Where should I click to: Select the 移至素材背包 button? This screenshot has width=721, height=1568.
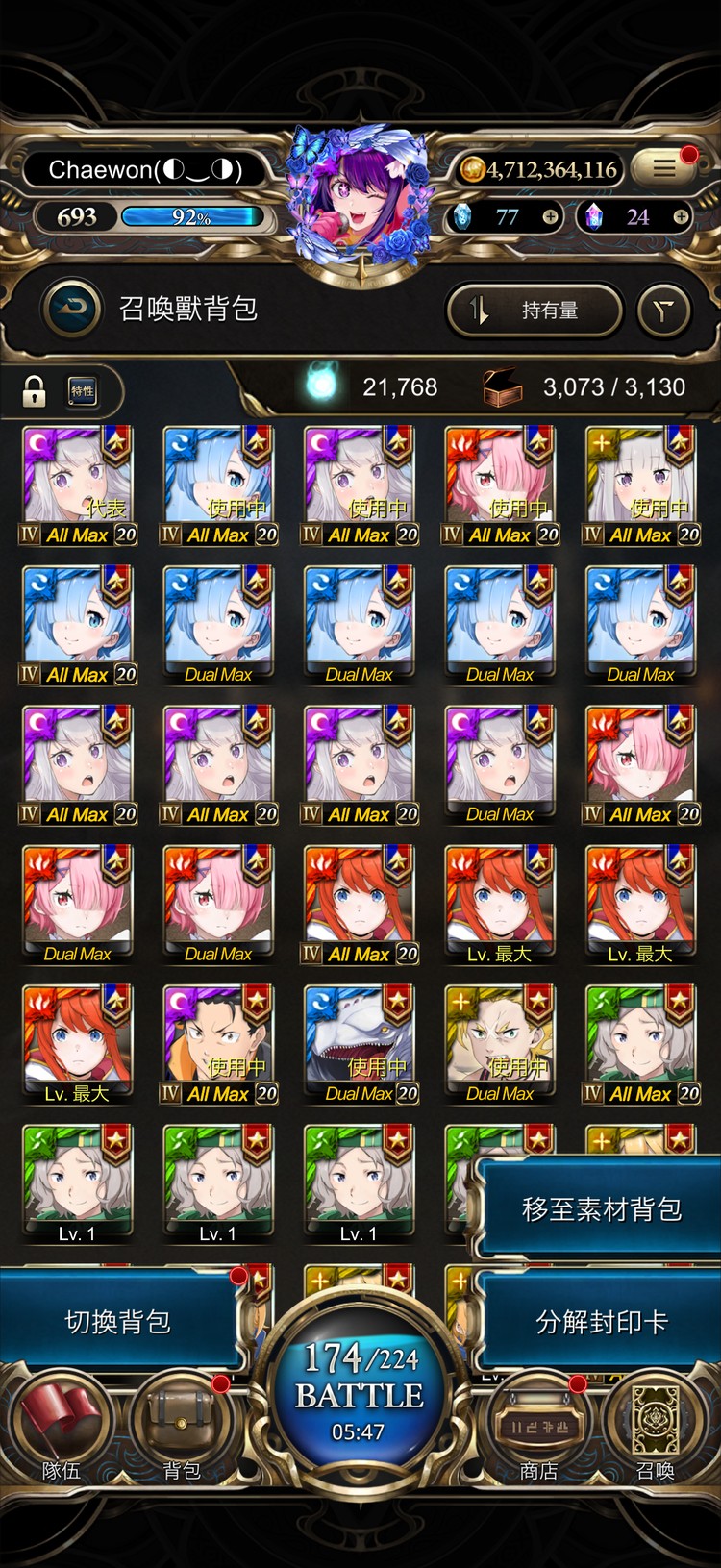tap(601, 1208)
